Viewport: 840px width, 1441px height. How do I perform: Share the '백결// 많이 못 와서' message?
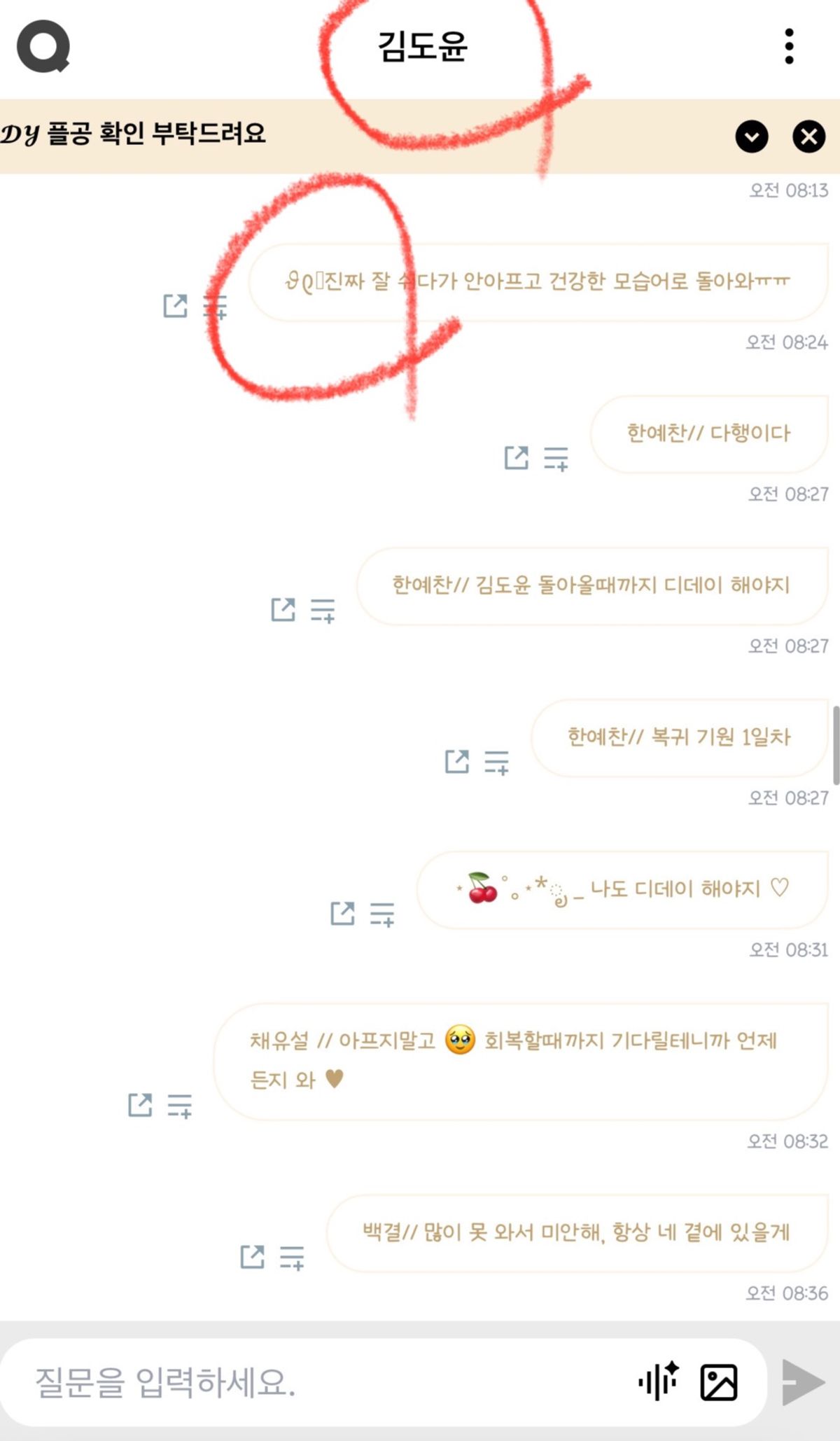pyautogui.click(x=252, y=1258)
